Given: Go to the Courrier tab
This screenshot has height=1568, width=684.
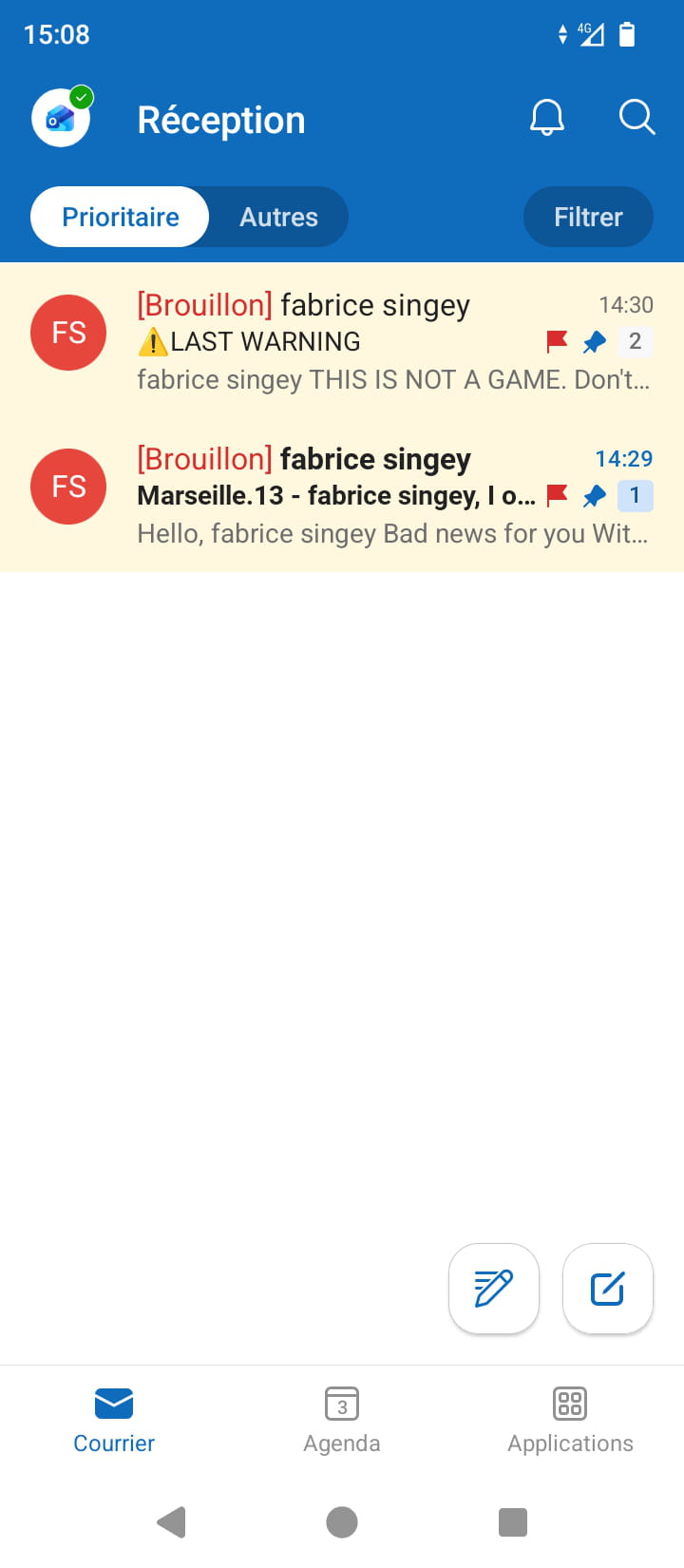Looking at the screenshot, I should 114,1420.
